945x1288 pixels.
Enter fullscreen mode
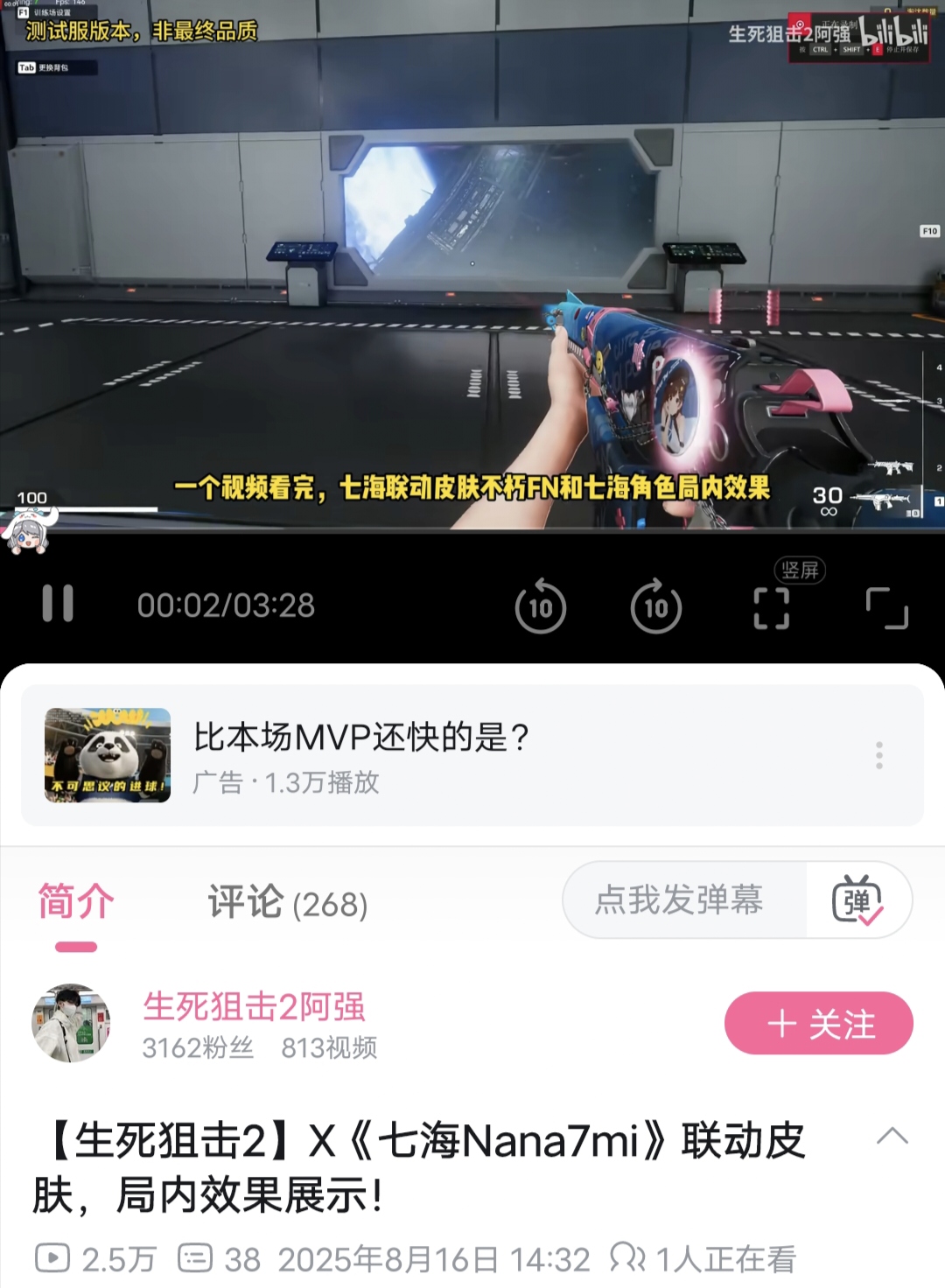pyautogui.click(x=886, y=607)
